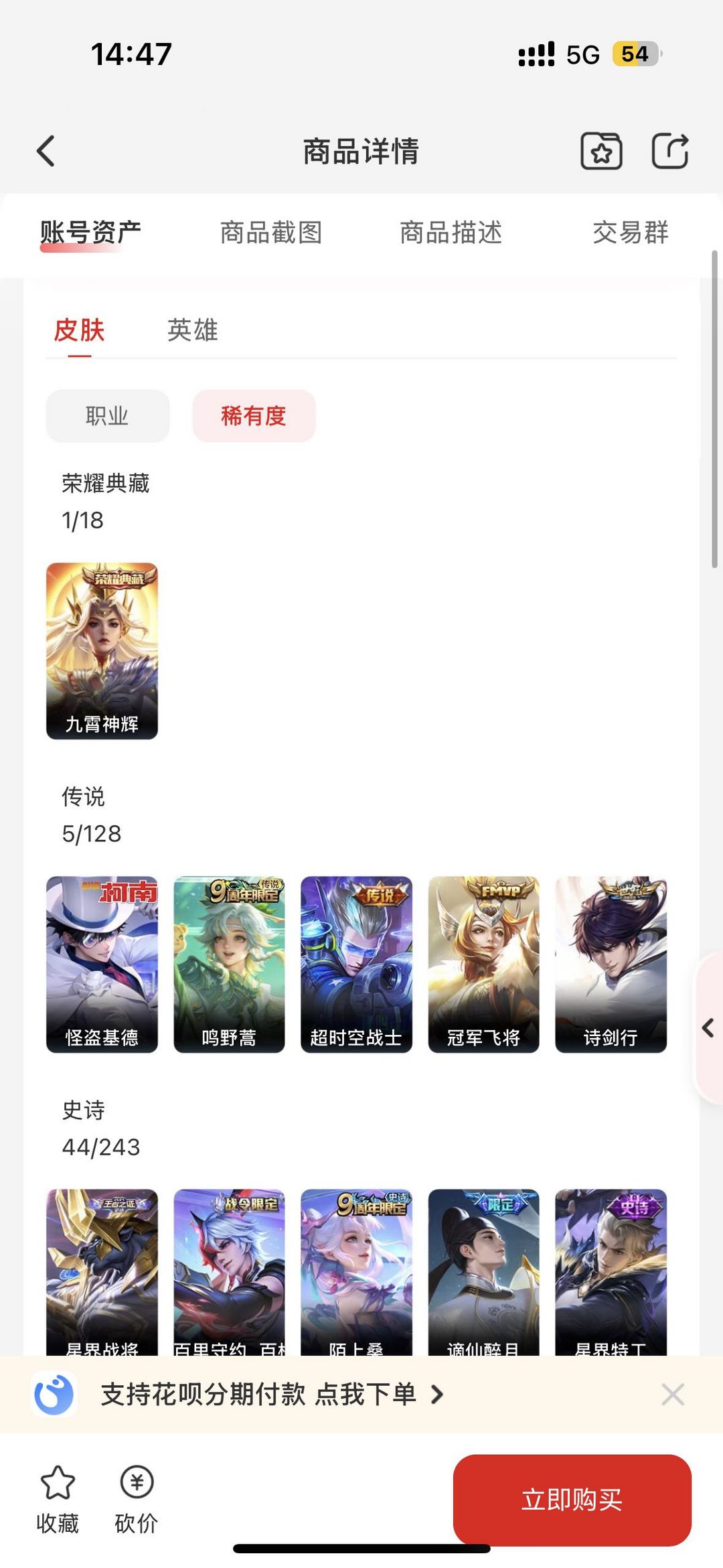Switch to the 英雄 sub-tab

coord(192,330)
